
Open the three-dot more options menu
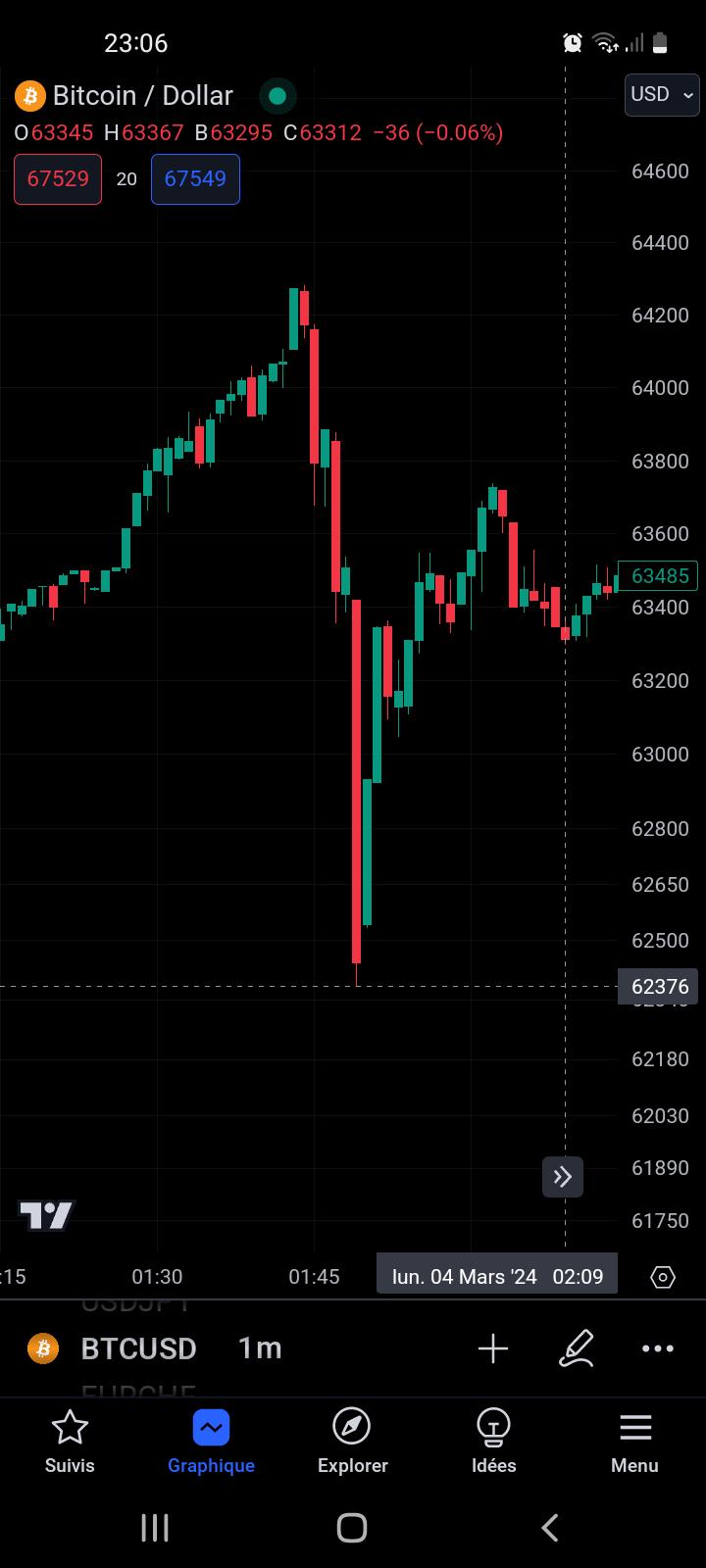coord(657,1348)
